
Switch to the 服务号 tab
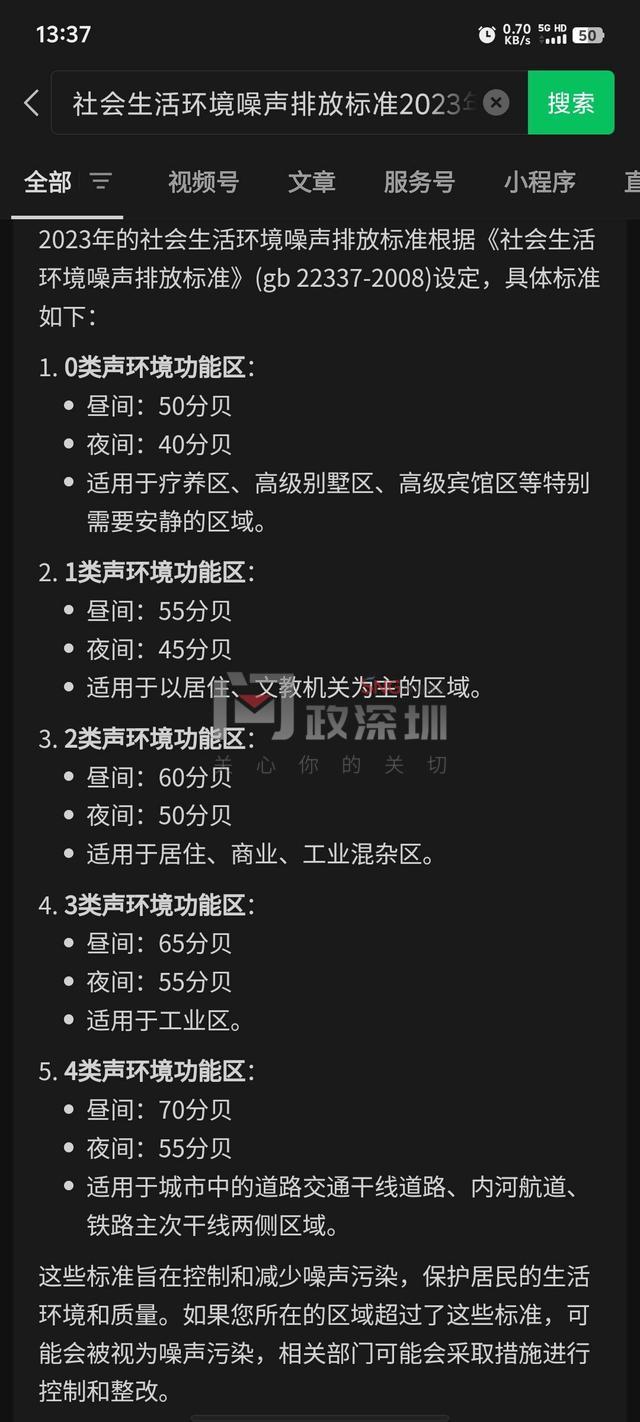[x=419, y=182]
